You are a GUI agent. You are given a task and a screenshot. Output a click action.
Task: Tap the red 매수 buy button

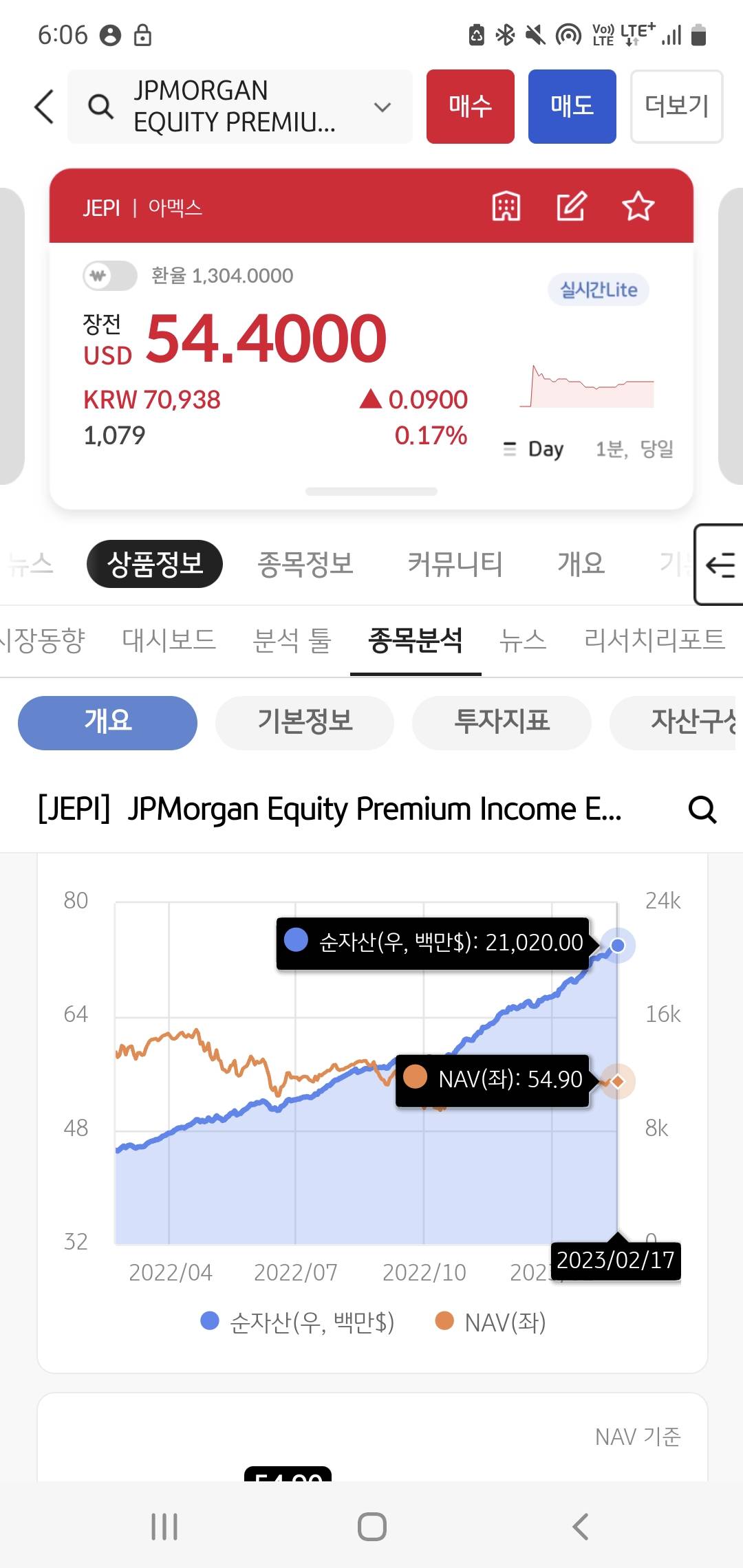pyautogui.click(x=470, y=107)
